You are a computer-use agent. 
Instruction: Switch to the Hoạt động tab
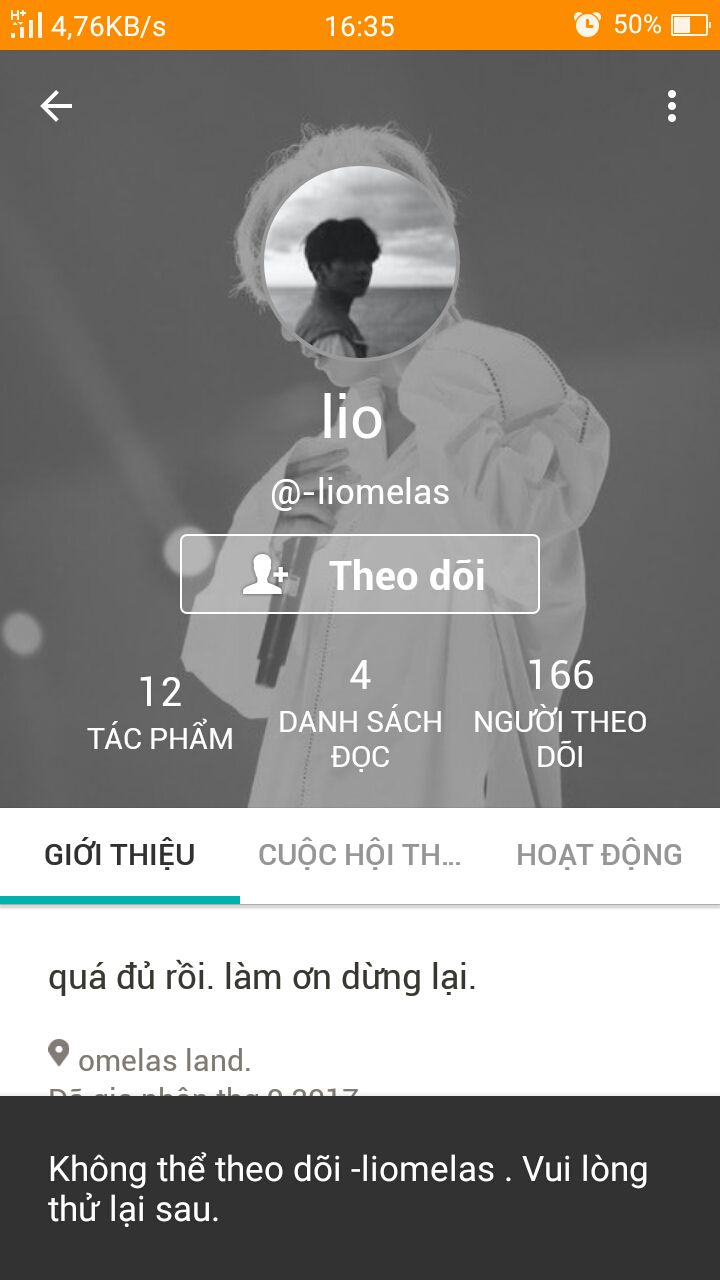[x=599, y=855]
